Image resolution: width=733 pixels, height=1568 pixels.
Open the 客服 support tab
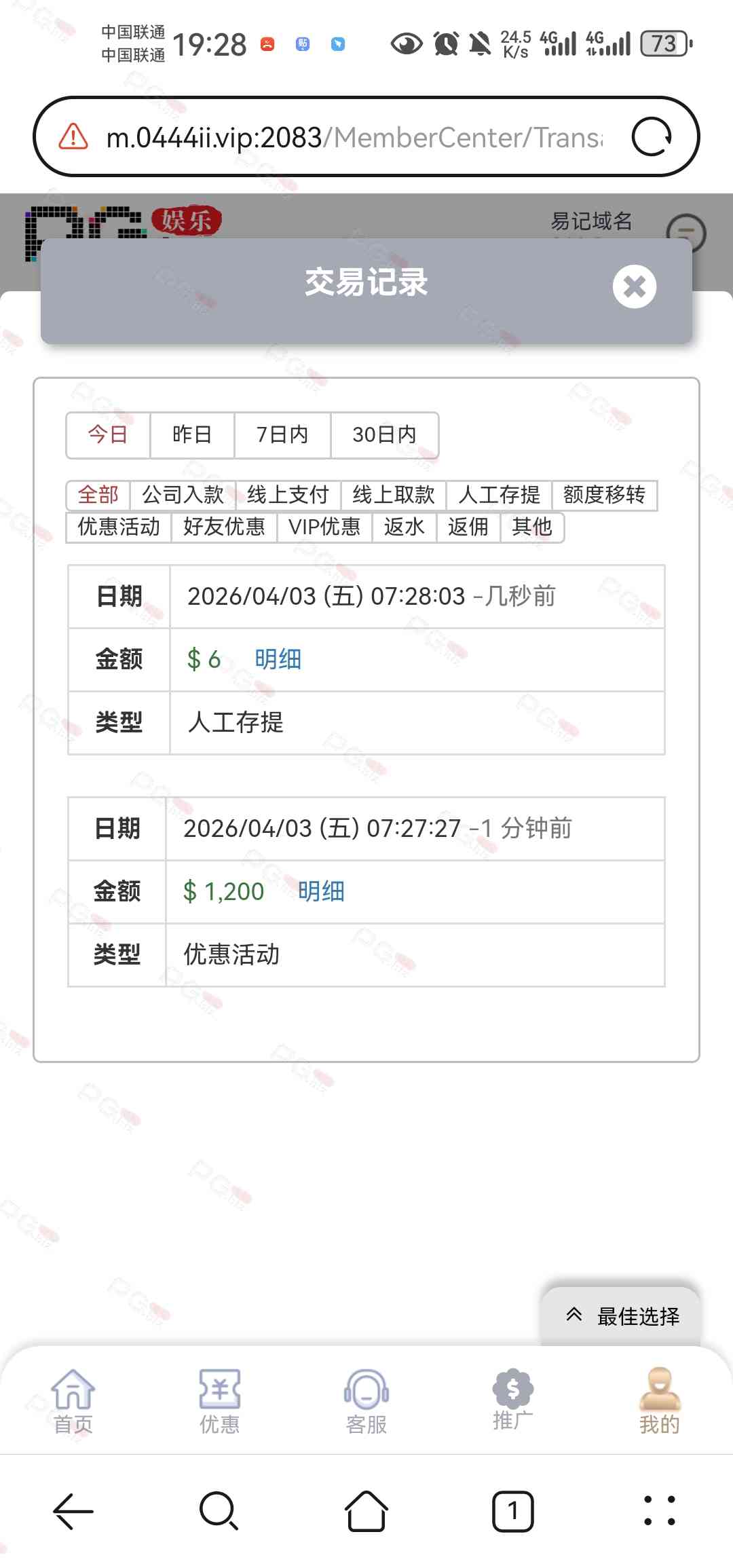pos(366,1401)
